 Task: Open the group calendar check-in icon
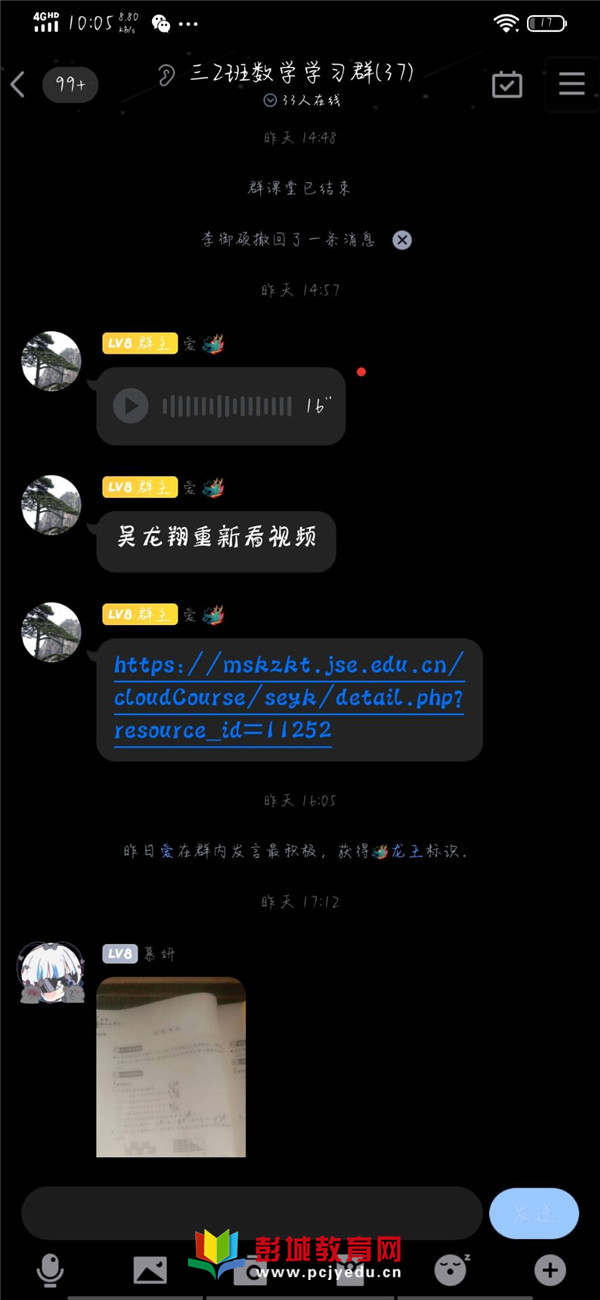[x=507, y=85]
